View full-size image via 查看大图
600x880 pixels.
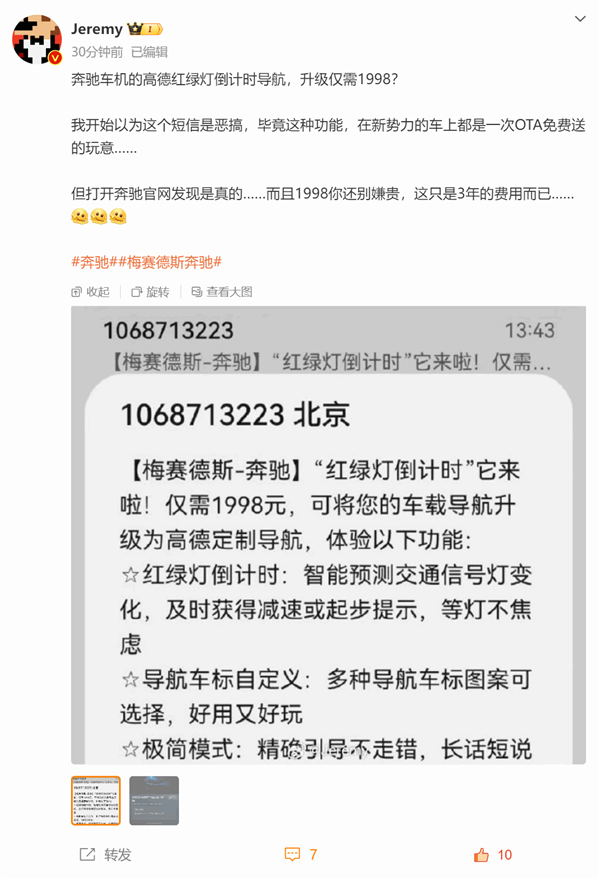pyautogui.click(x=221, y=292)
